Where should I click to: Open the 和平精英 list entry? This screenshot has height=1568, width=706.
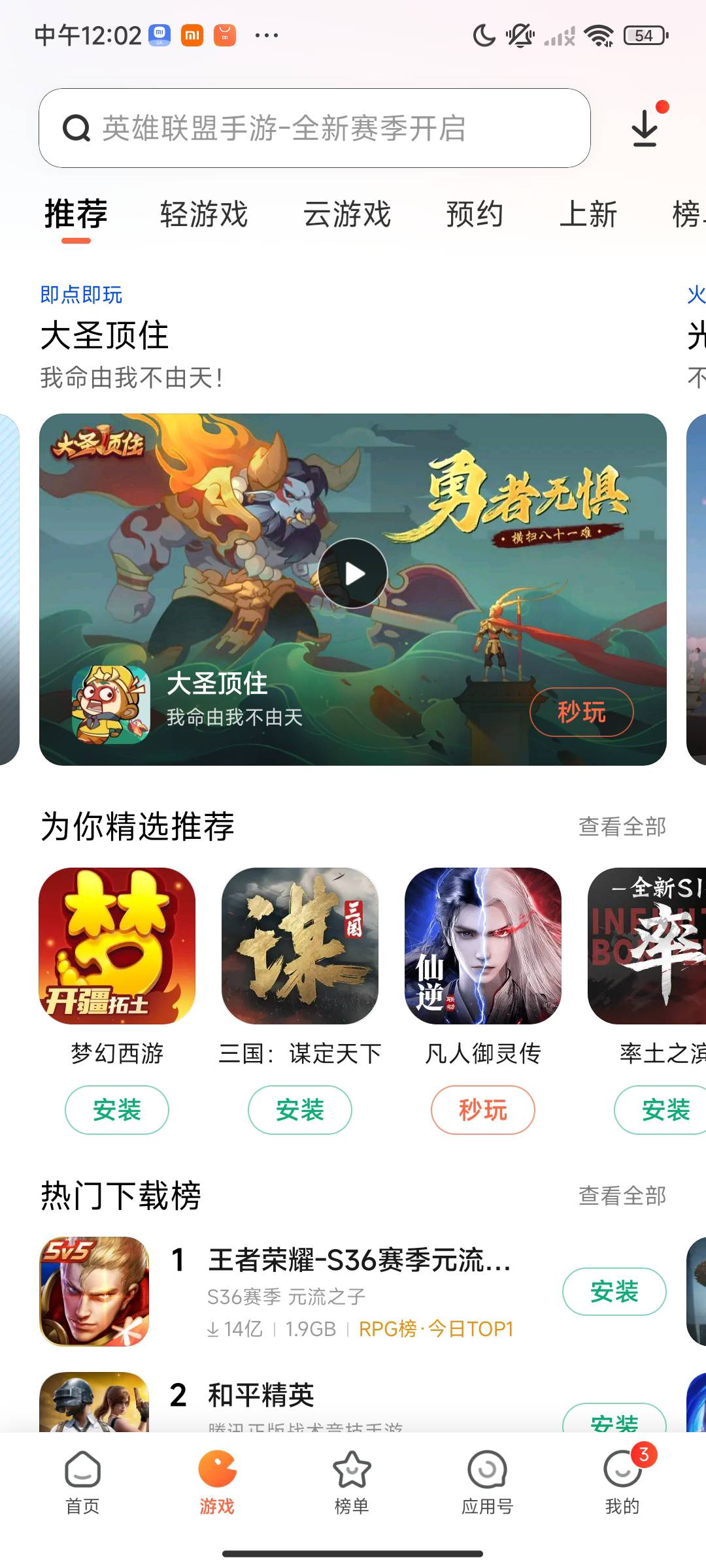261,1395
